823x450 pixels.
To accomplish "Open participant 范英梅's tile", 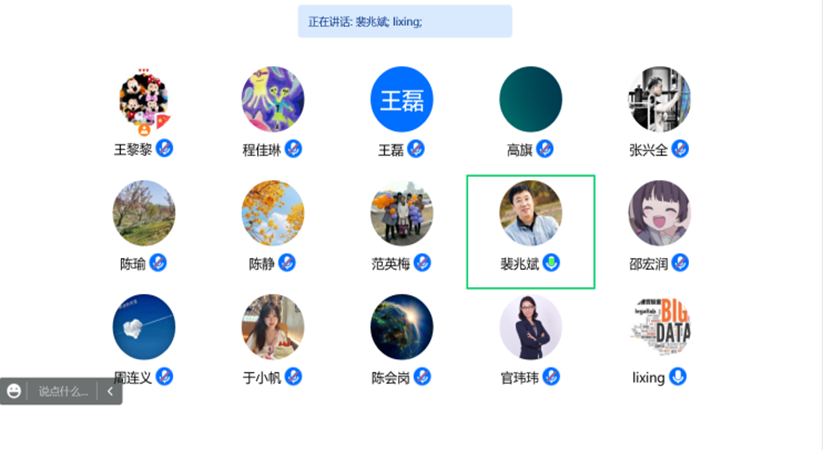I will [x=402, y=213].
